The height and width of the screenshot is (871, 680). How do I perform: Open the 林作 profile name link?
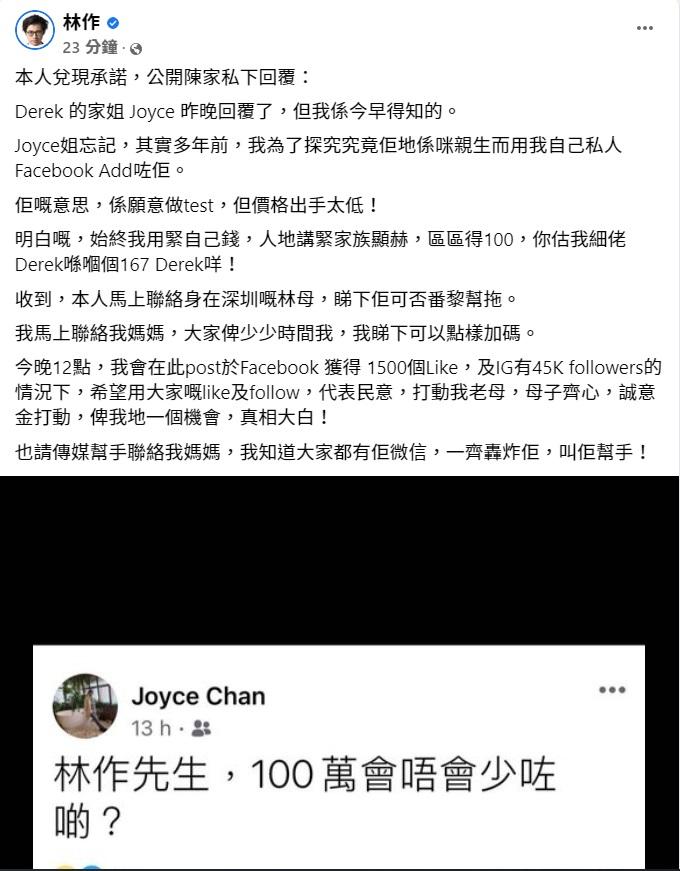tap(81, 22)
